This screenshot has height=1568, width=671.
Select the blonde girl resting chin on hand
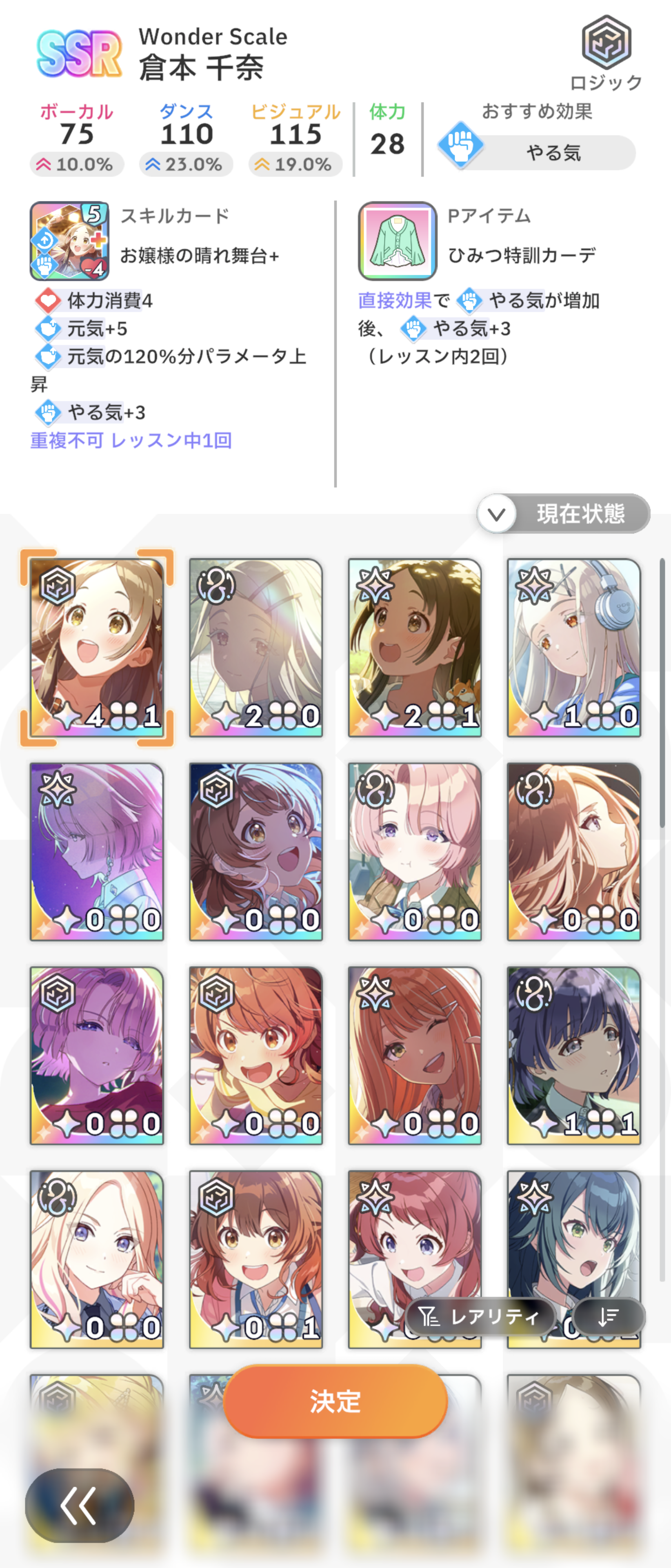tap(97, 1259)
